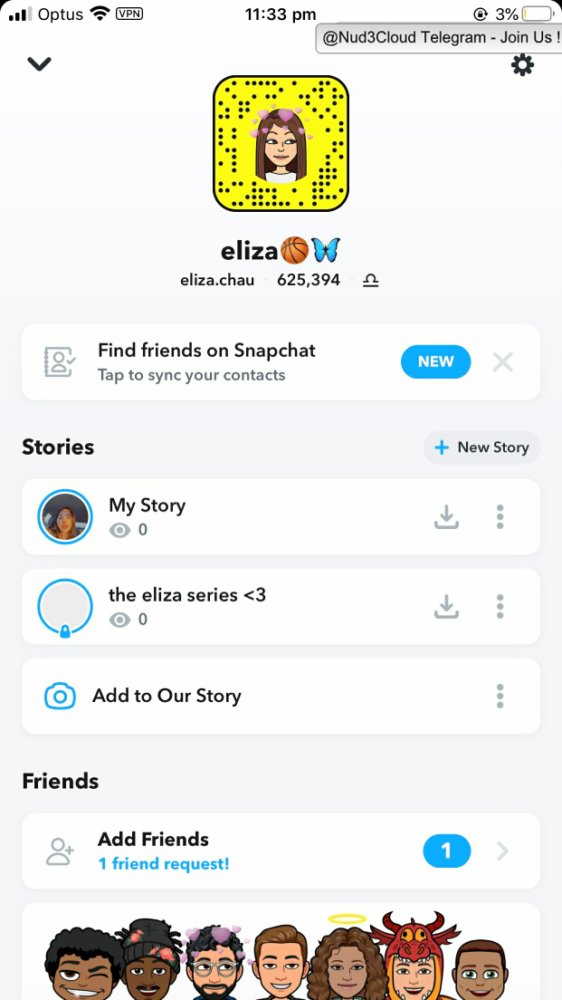The image size is (562, 1000).
Task: Tap the NEW badge on Find friends
Action: click(x=436, y=362)
